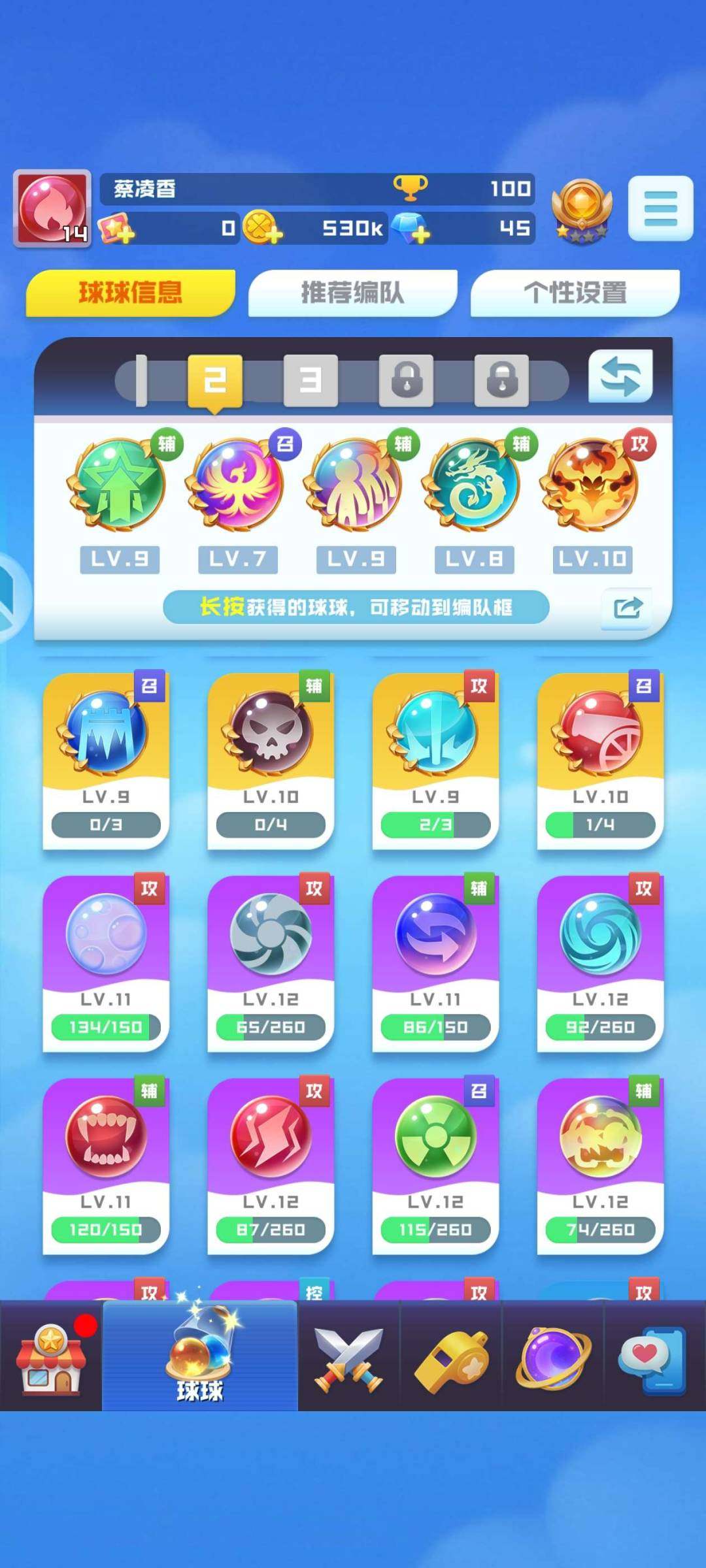Tap the player avatar with level 14
The image size is (706, 1568).
pos(52,208)
